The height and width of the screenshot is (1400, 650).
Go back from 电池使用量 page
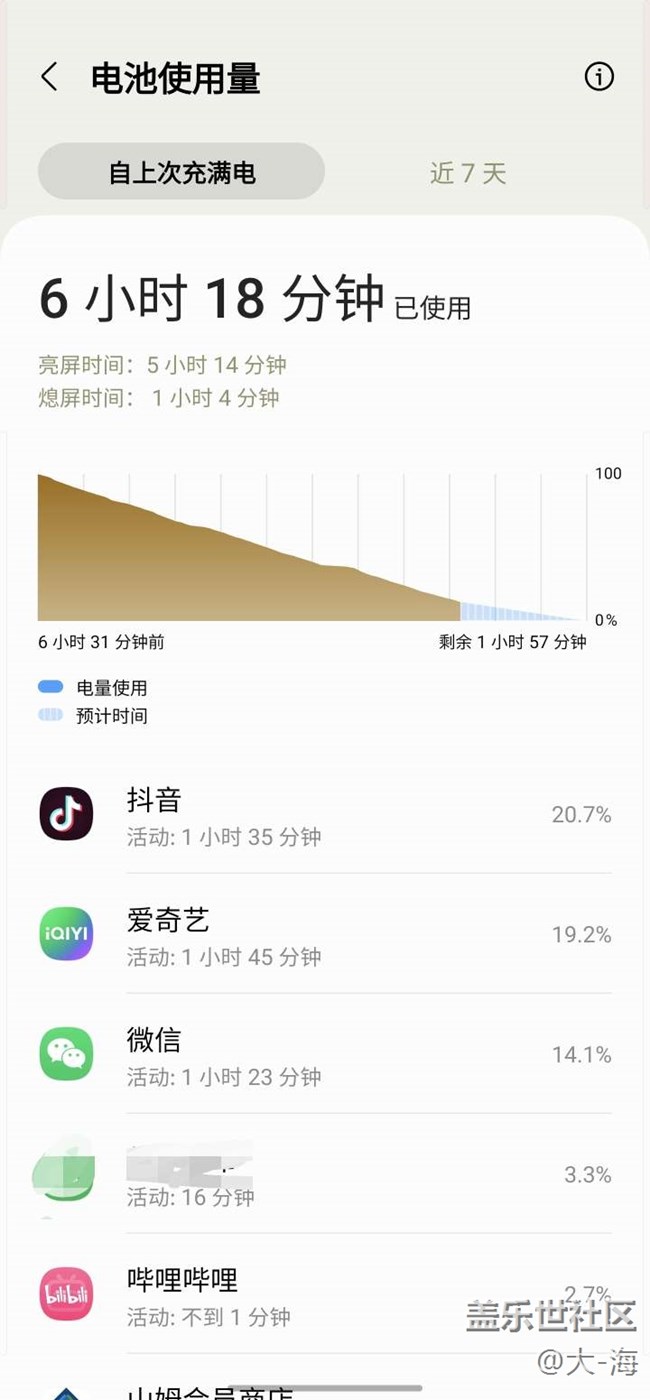(49, 77)
